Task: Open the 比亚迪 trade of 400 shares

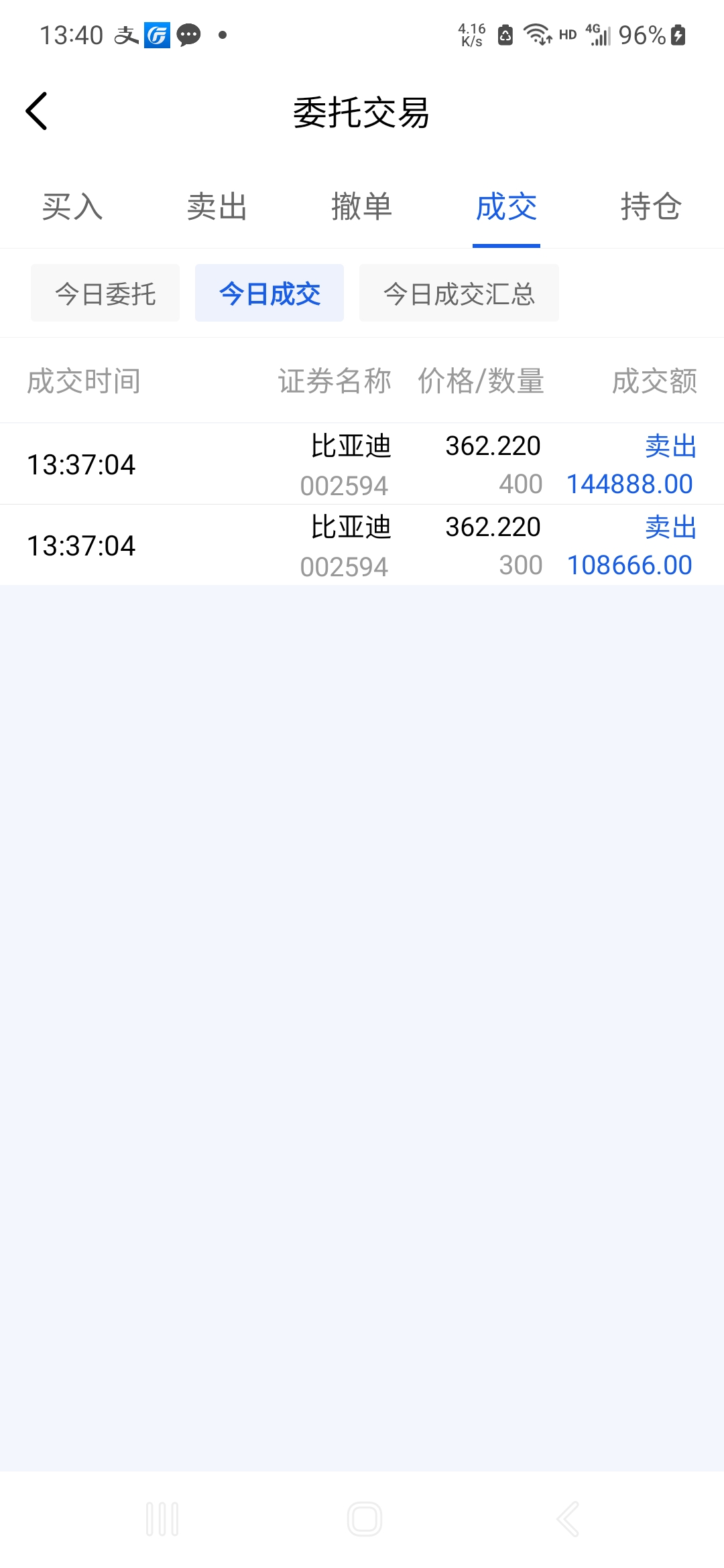Action: [x=362, y=464]
